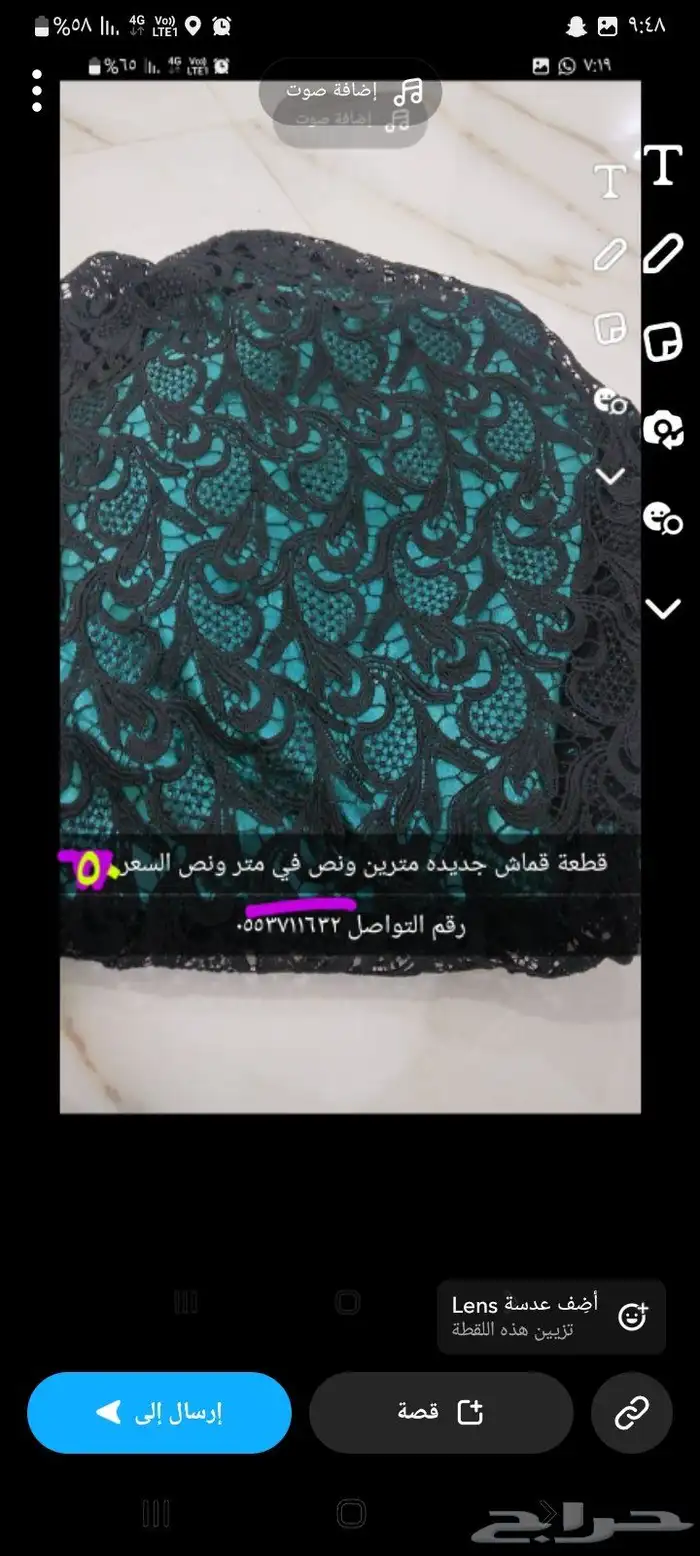This screenshot has height=1556, width=700.
Task: Select the large T text tool
Action: coord(662,165)
